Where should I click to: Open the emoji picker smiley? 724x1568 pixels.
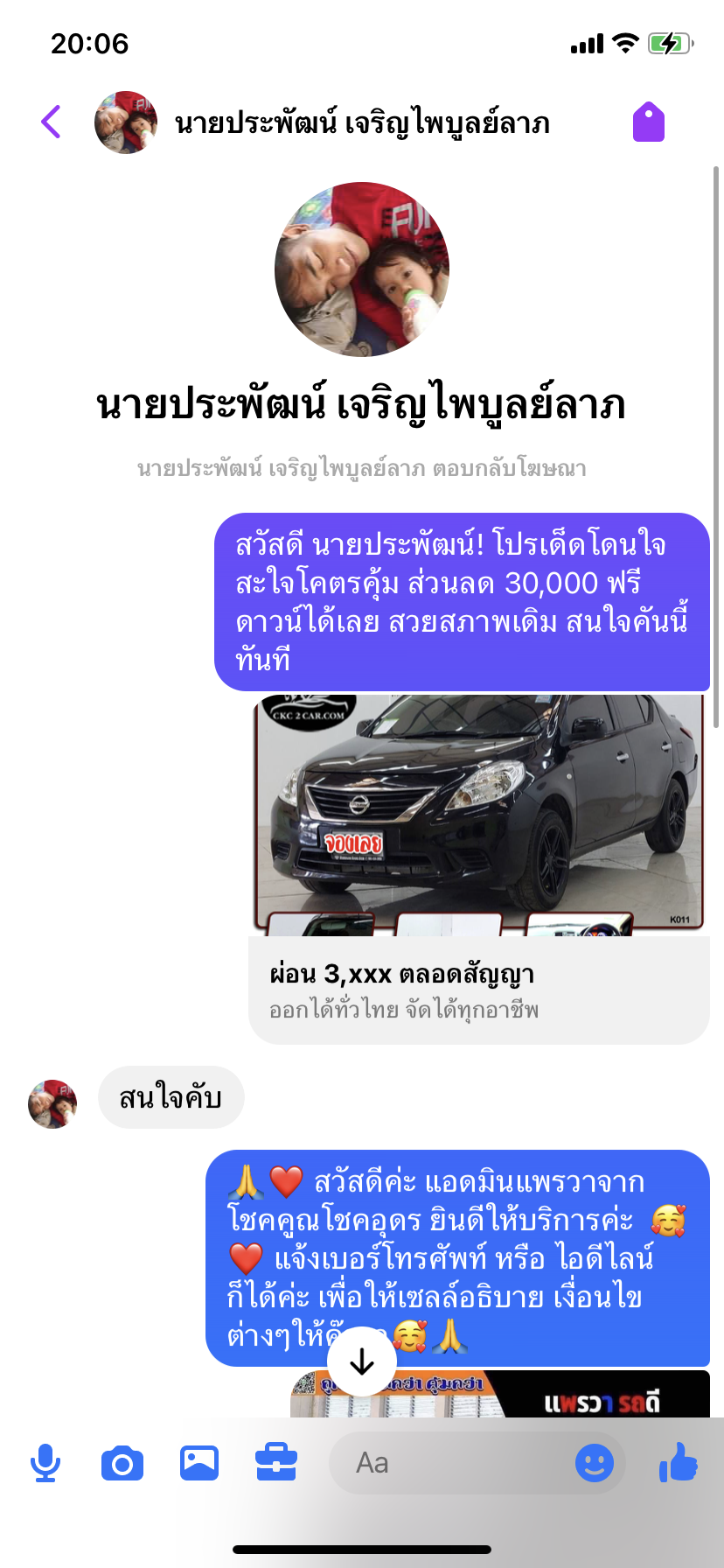pyautogui.click(x=595, y=1463)
